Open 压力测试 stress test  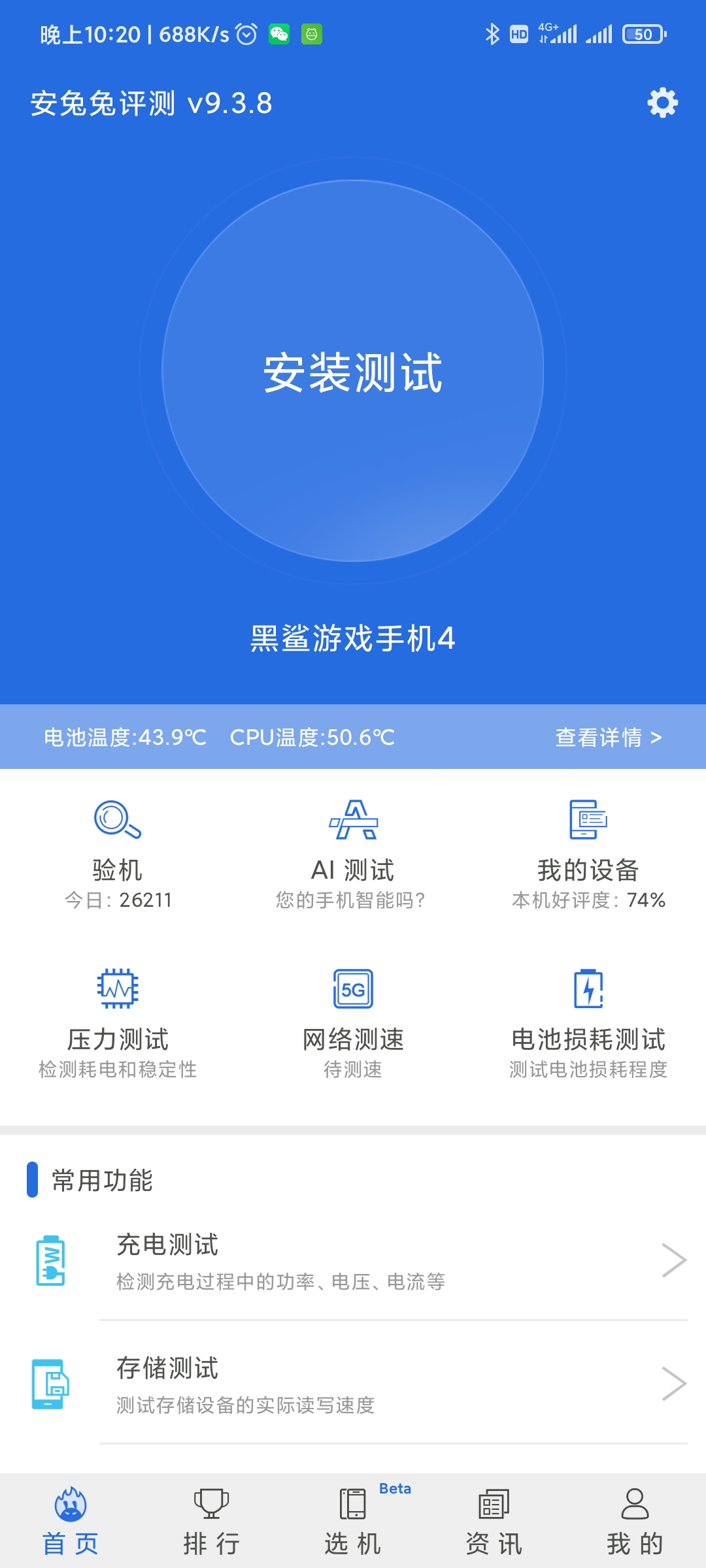coord(118,1024)
